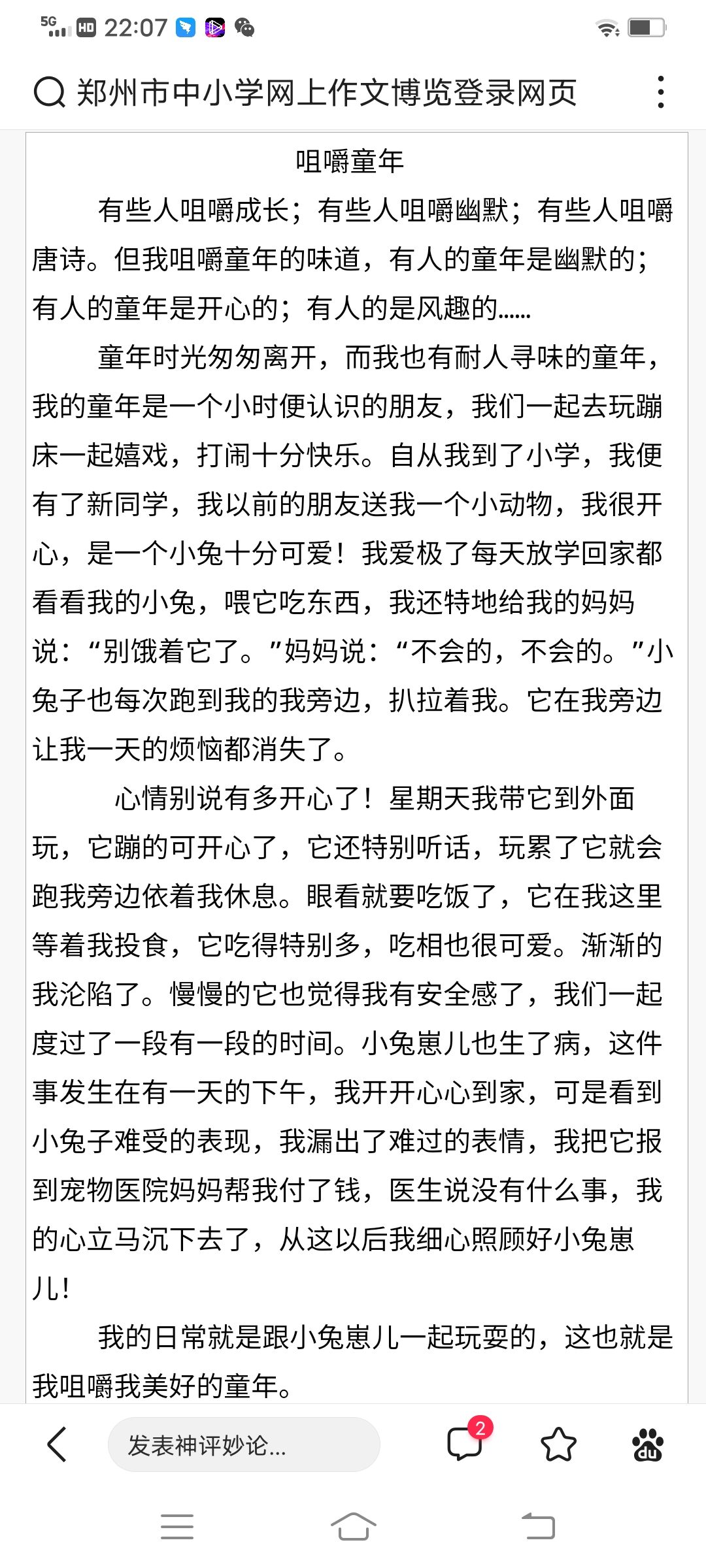Viewport: 706px width, 1568px height.
Task: Go to the phone home screen
Action: point(353,1527)
